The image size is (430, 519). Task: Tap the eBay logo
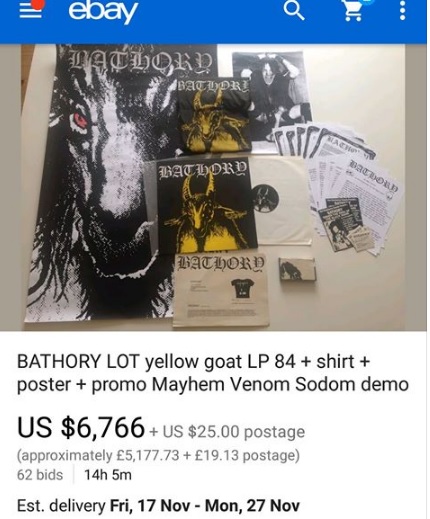click(103, 13)
